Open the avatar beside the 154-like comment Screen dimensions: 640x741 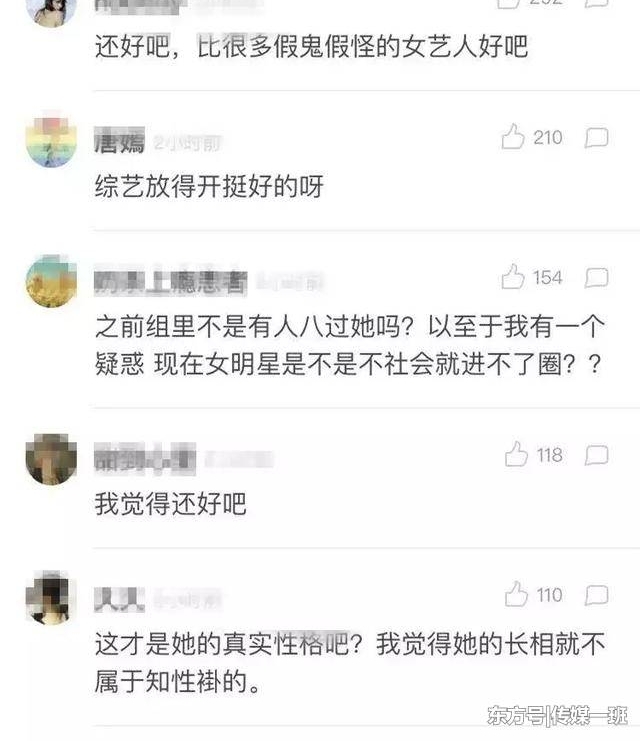pos(50,281)
